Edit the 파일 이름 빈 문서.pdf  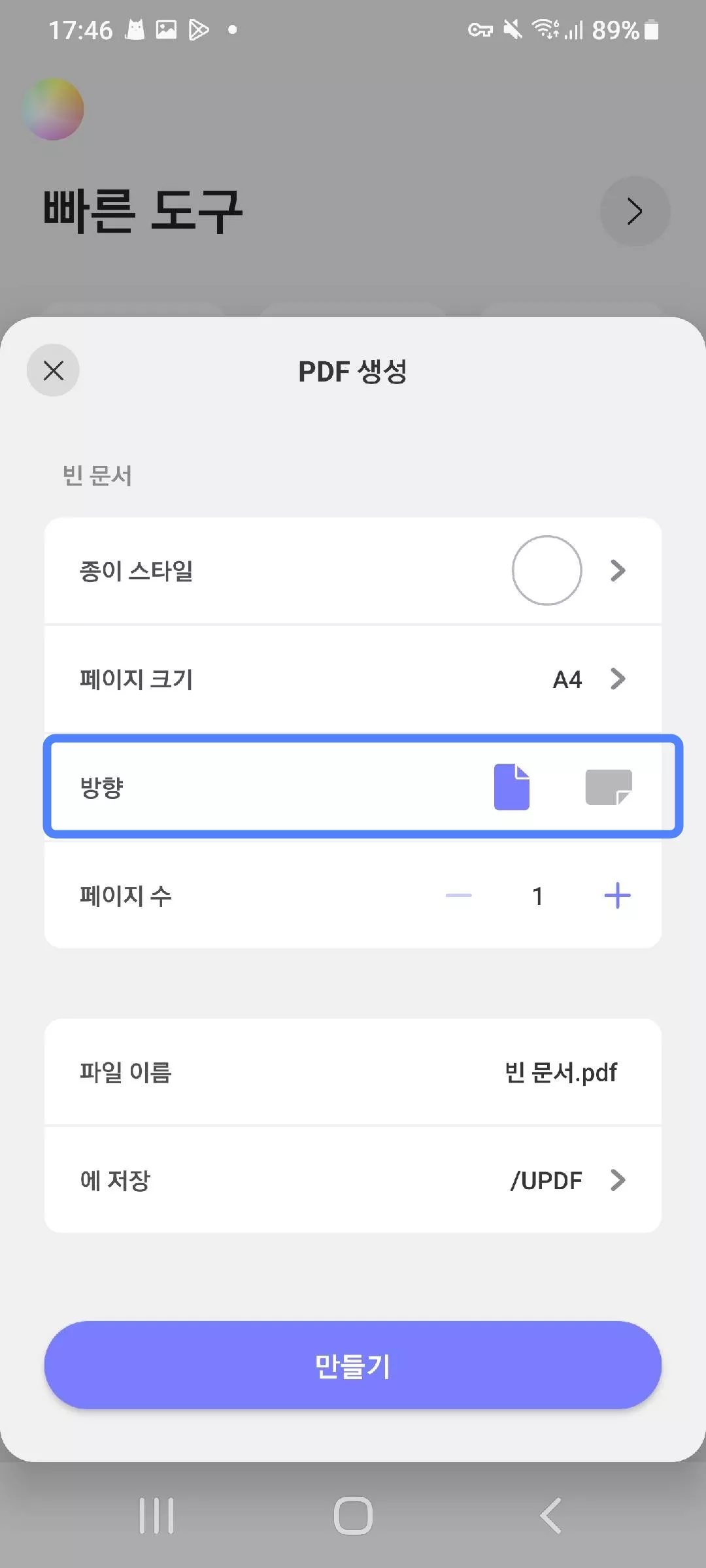click(560, 1072)
